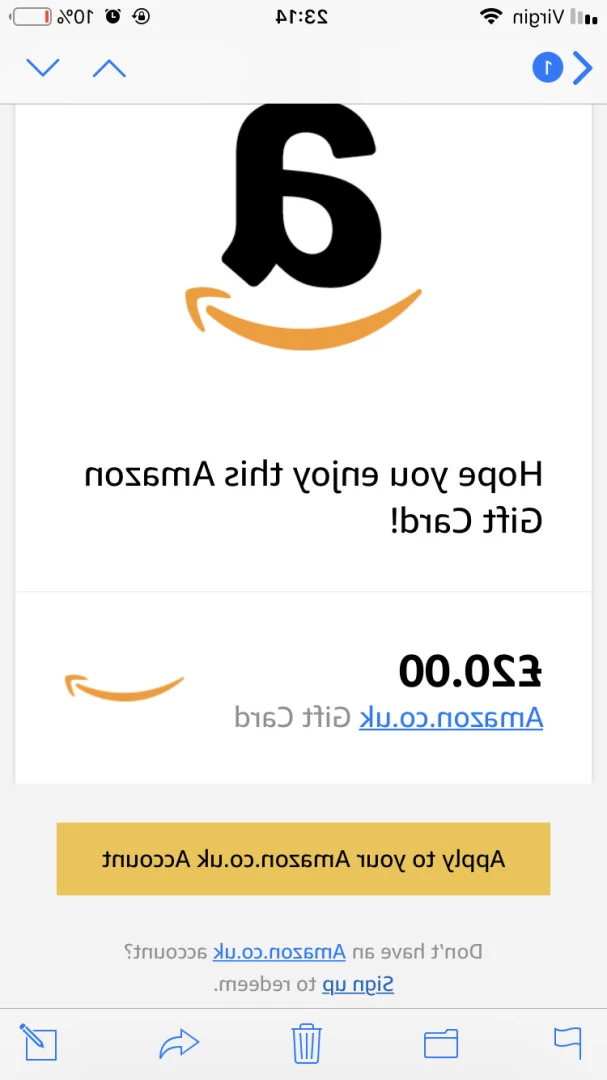Open the Amazon.co.uk link in the account question
Screen dimensions: 607x1080
pos(279,952)
